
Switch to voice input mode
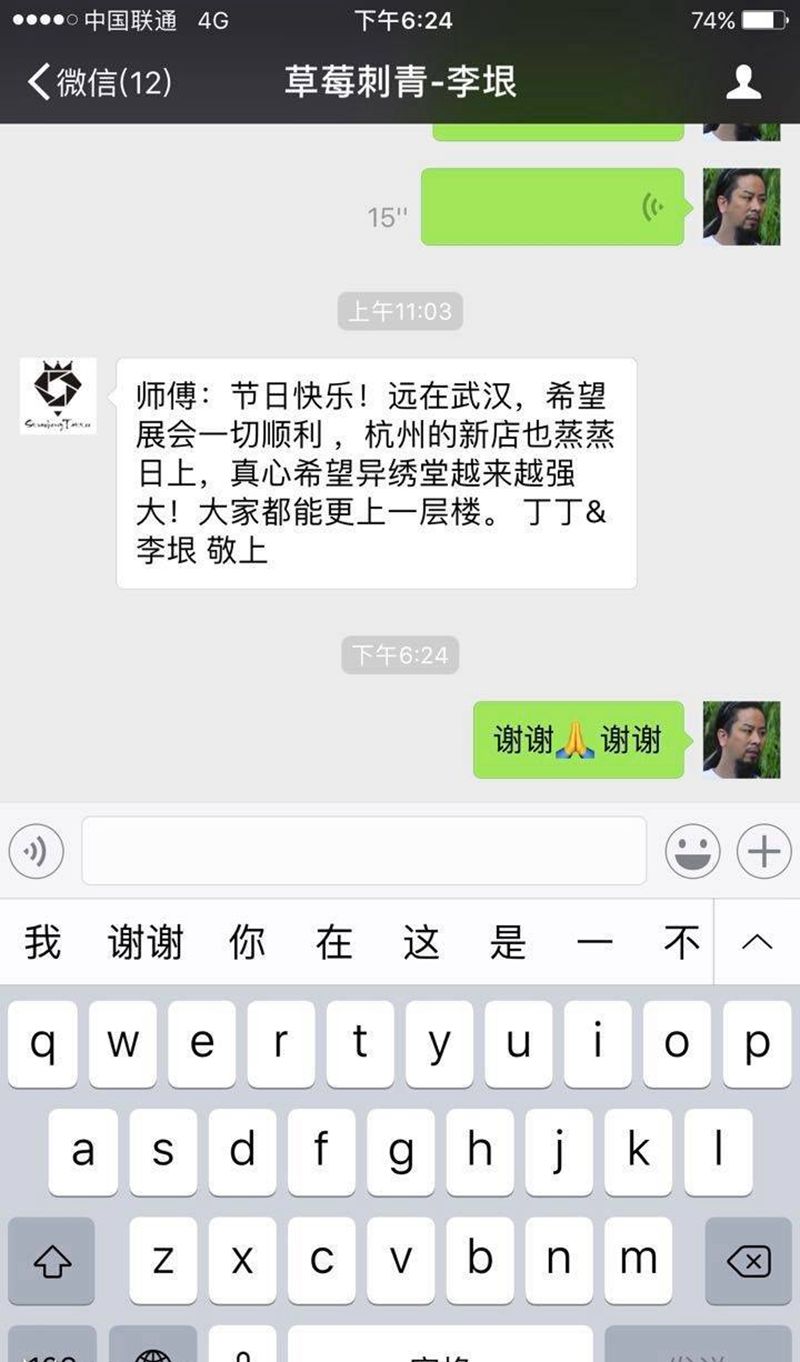coord(36,852)
